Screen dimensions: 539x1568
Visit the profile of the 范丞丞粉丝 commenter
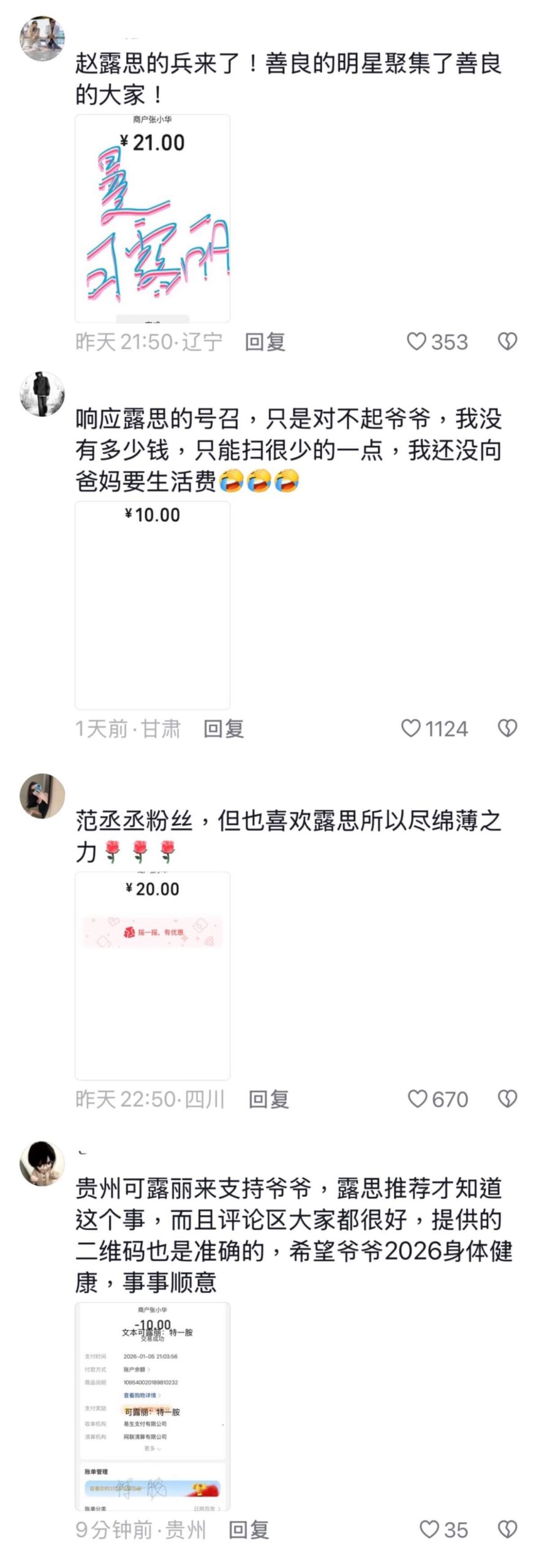(42, 796)
